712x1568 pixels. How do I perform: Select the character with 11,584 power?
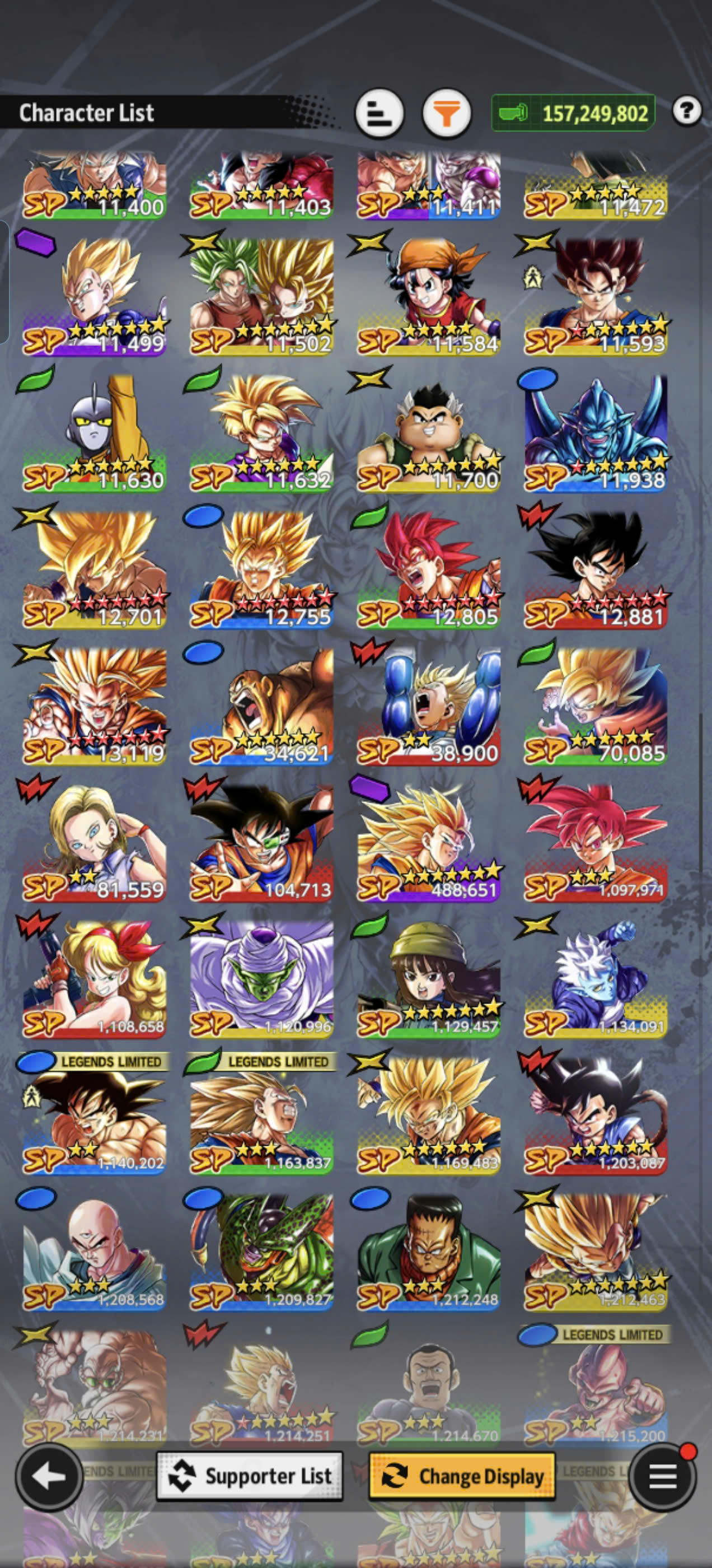coord(428,295)
